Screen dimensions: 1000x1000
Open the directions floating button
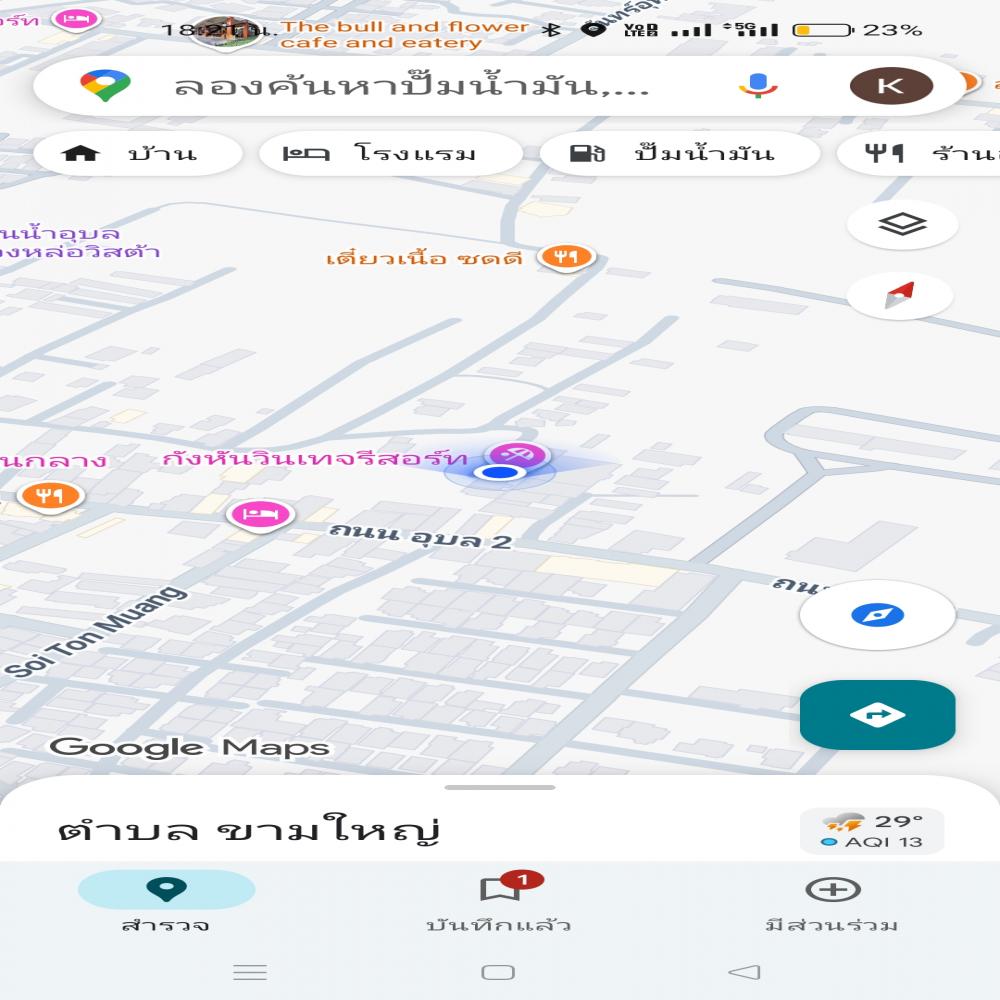click(x=877, y=715)
